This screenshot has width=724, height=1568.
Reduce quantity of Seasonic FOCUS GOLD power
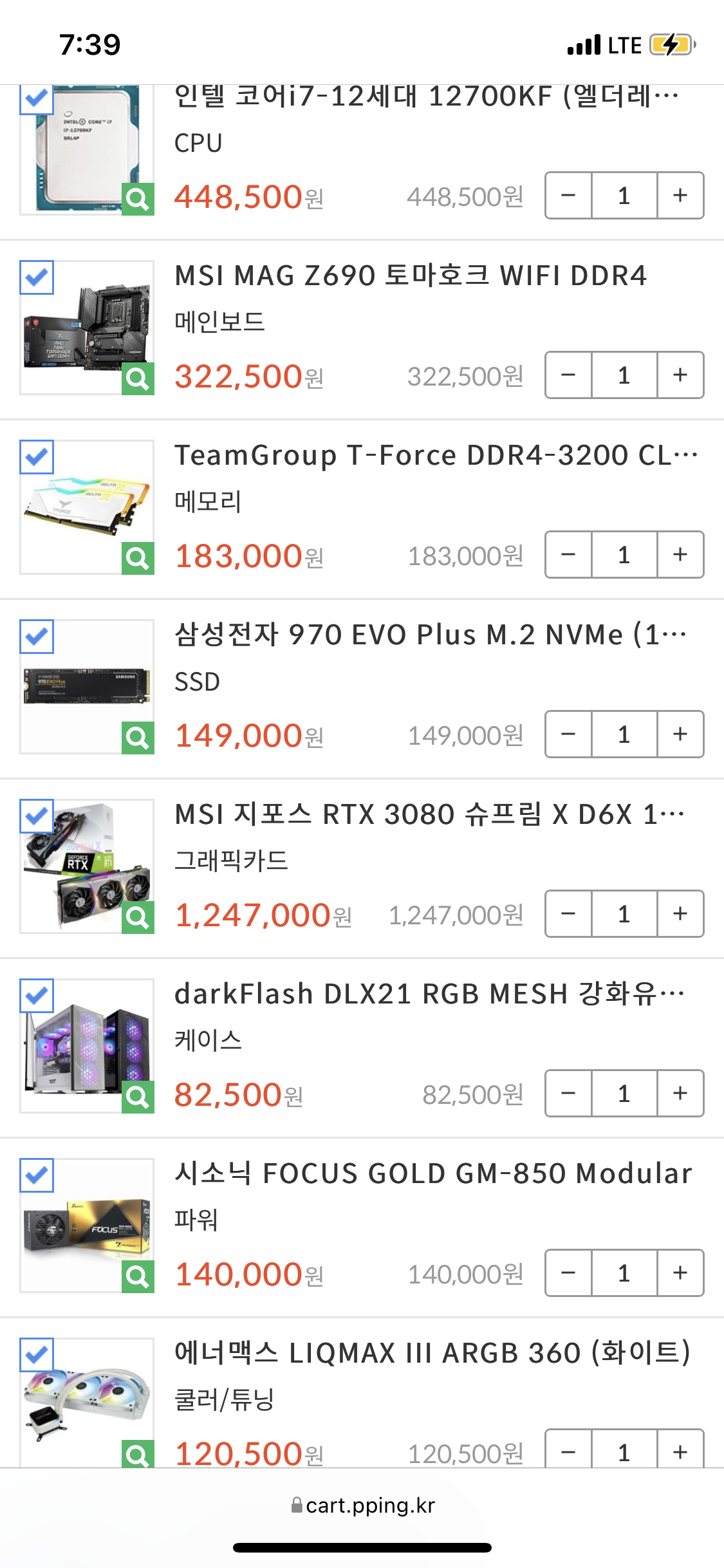click(568, 1273)
